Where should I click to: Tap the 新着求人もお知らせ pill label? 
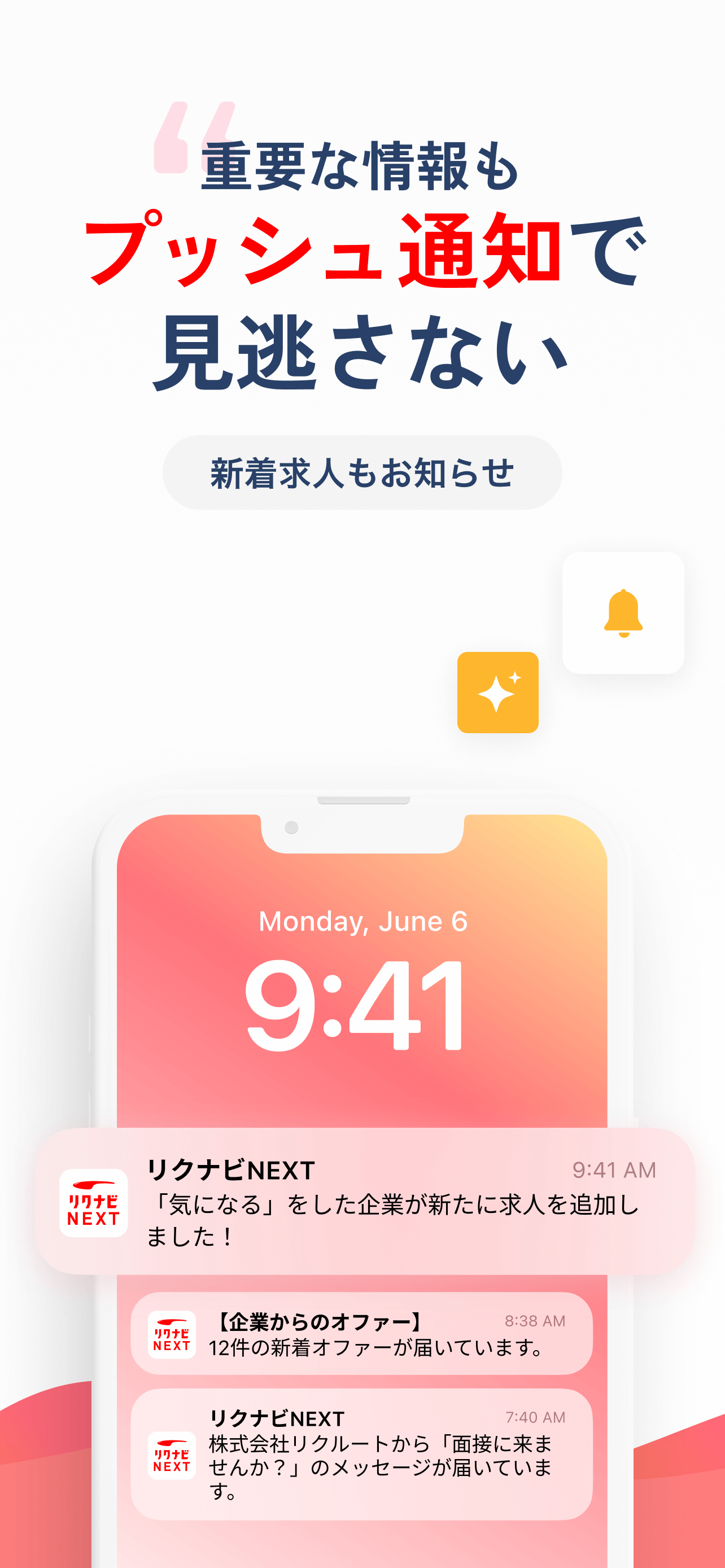pyautogui.click(x=362, y=471)
